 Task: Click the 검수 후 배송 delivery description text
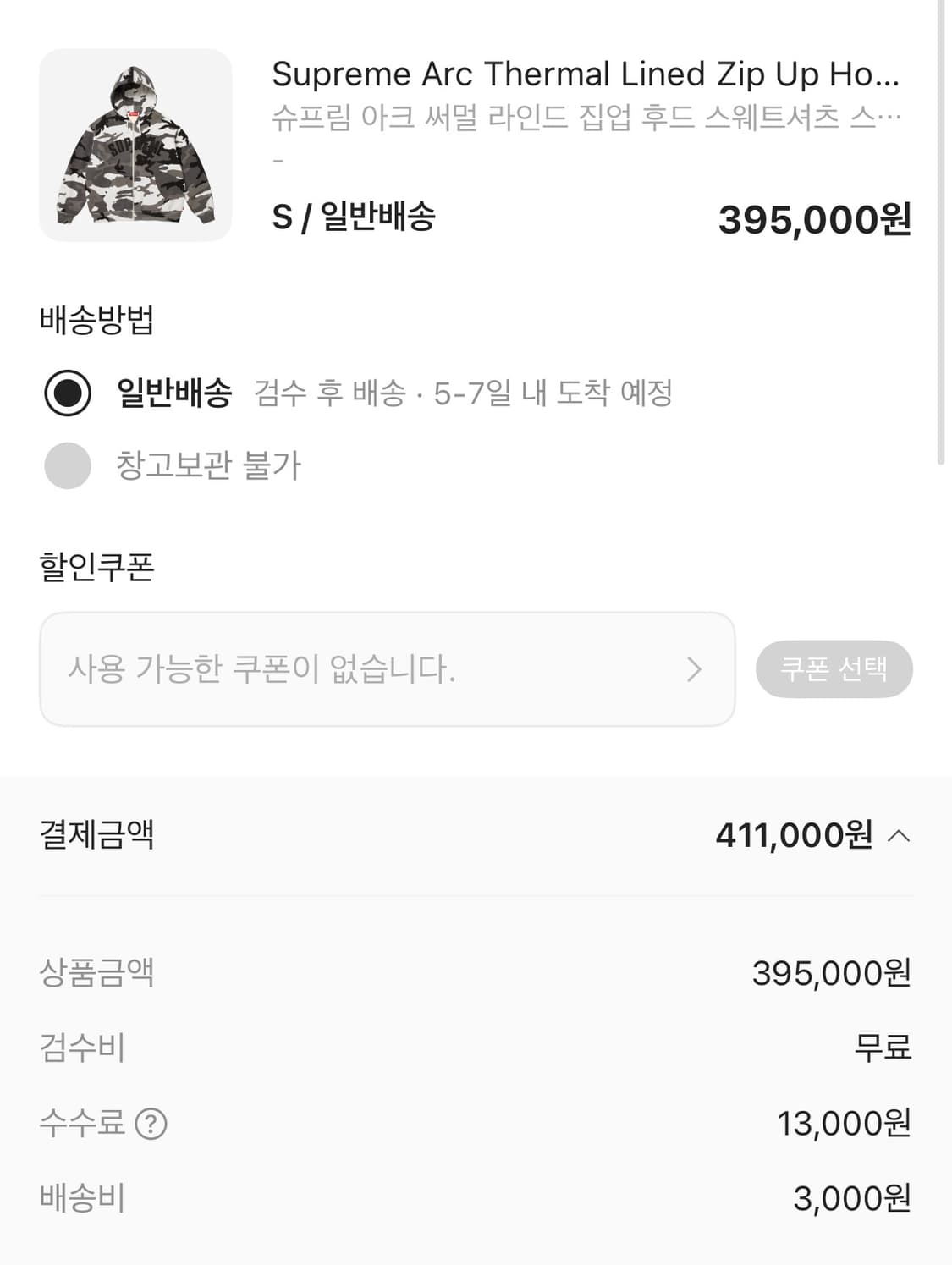464,392
